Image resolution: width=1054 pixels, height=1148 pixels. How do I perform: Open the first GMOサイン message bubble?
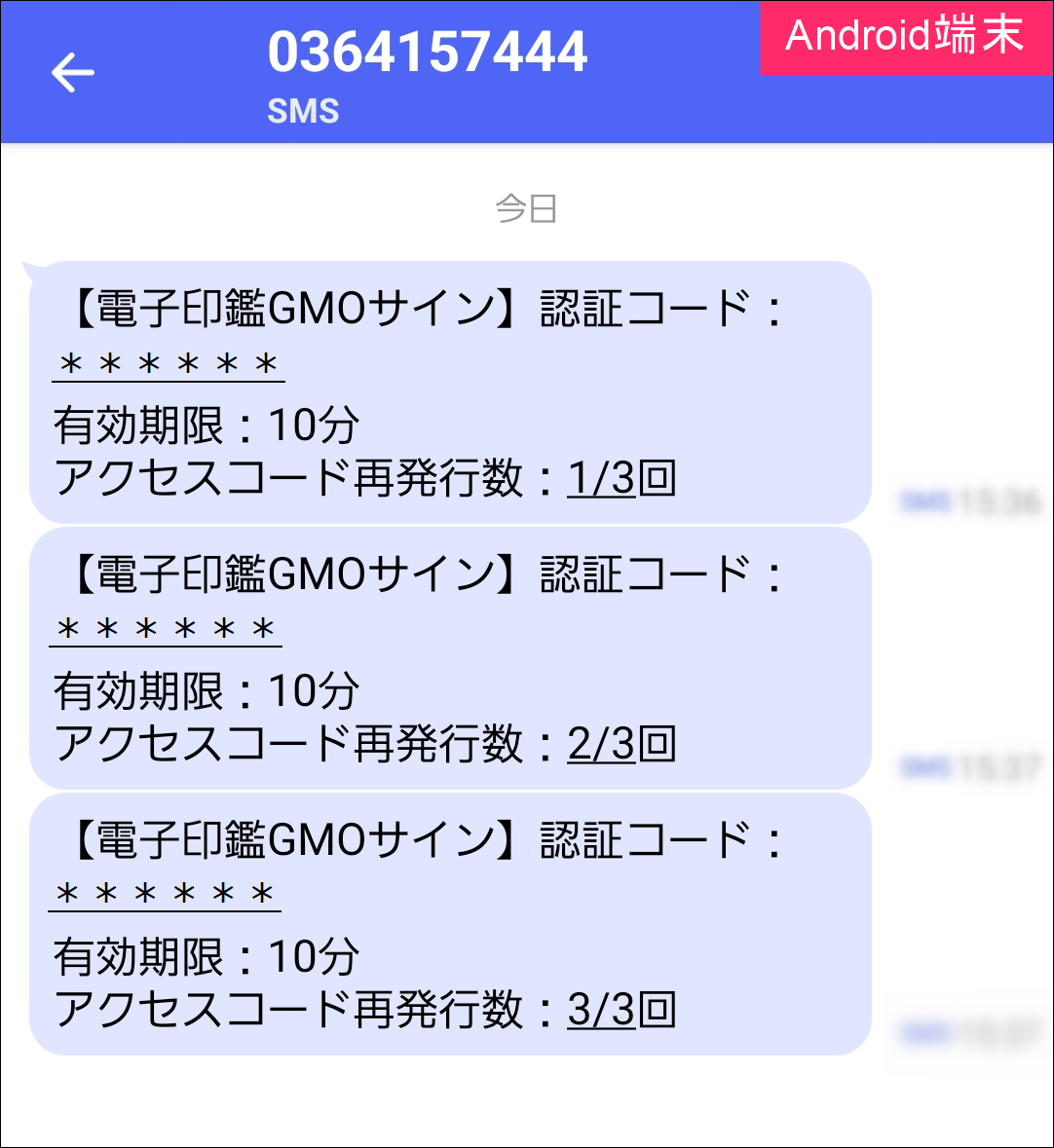[448, 389]
